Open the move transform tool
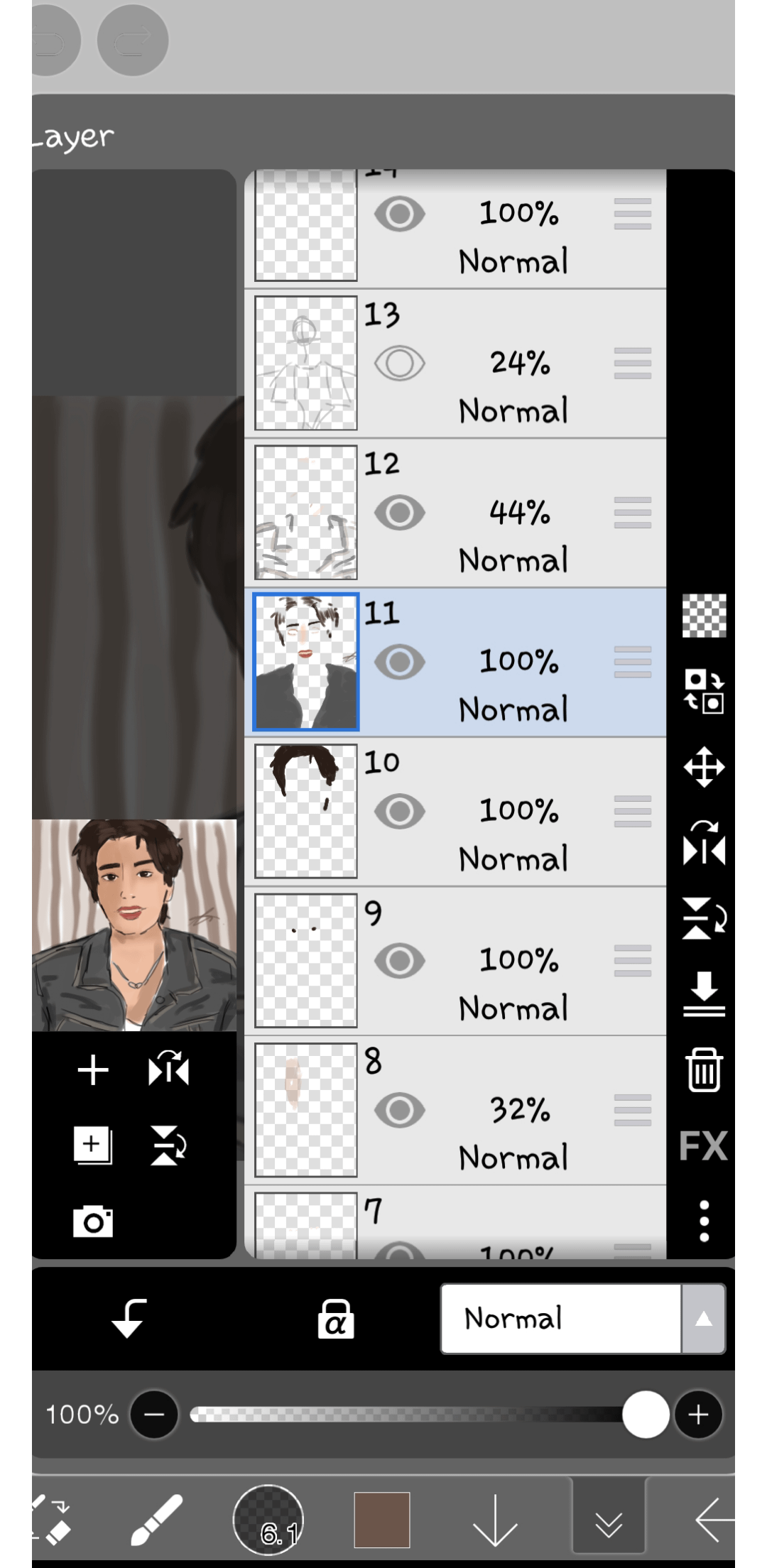The width and height of the screenshot is (767, 1568). (x=704, y=767)
